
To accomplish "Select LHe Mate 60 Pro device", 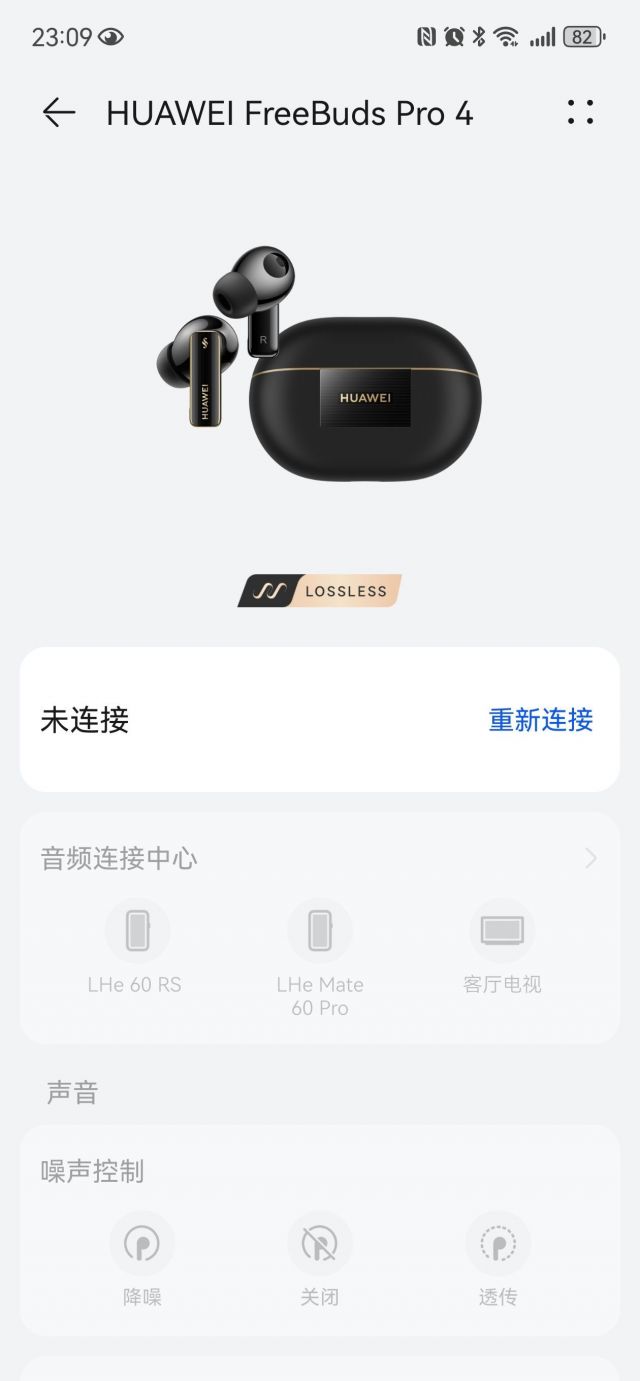I will 319,931.
